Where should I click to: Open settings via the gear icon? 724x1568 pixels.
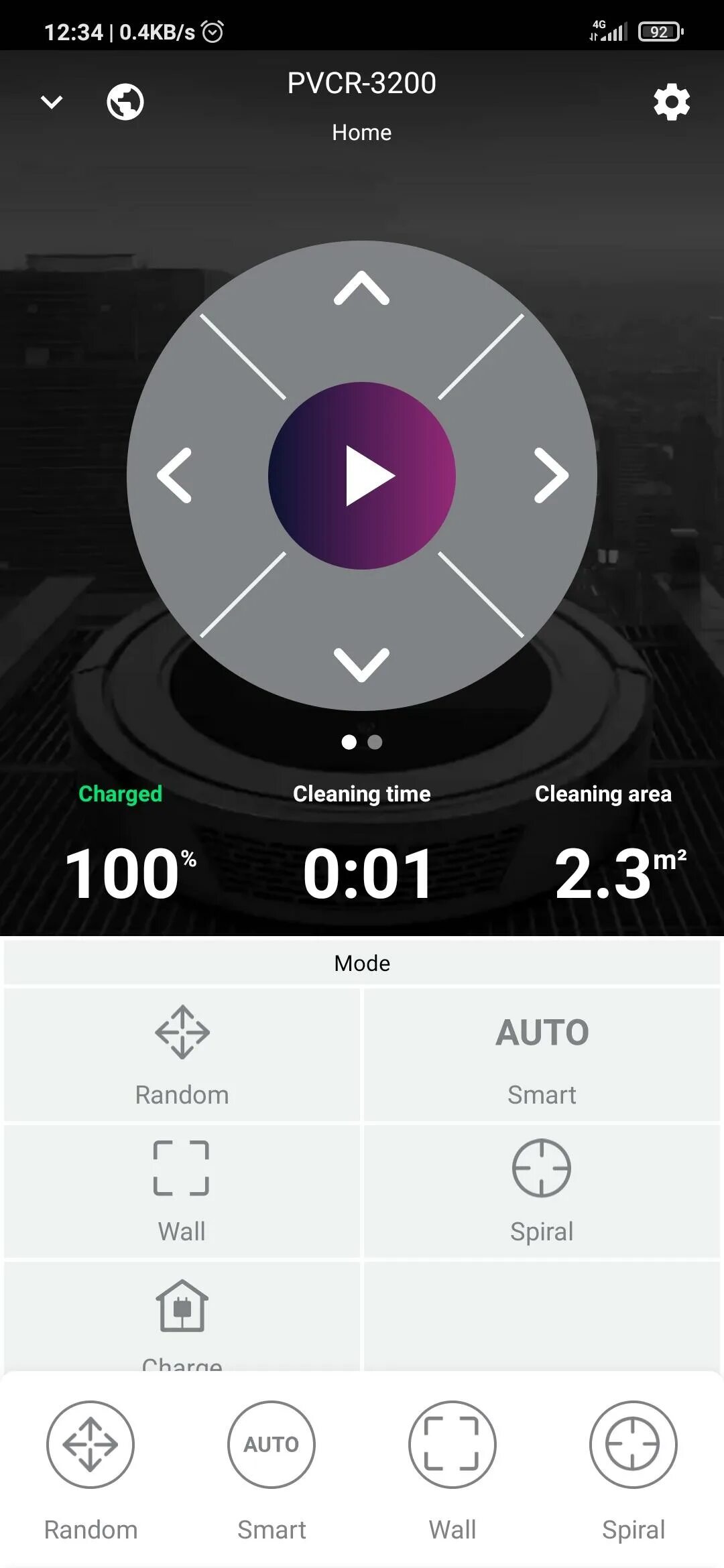(672, 102)
